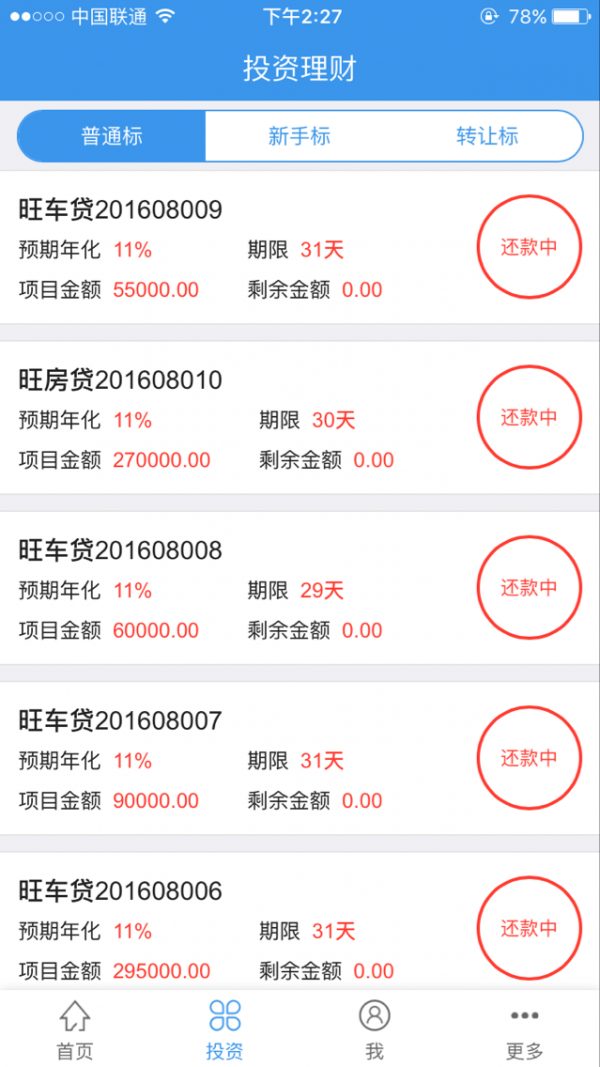Image resolution: width=600 pixels, height=1067 pixels.
Task: Select the 投资 bottom tab
Action: [224, 1030]
